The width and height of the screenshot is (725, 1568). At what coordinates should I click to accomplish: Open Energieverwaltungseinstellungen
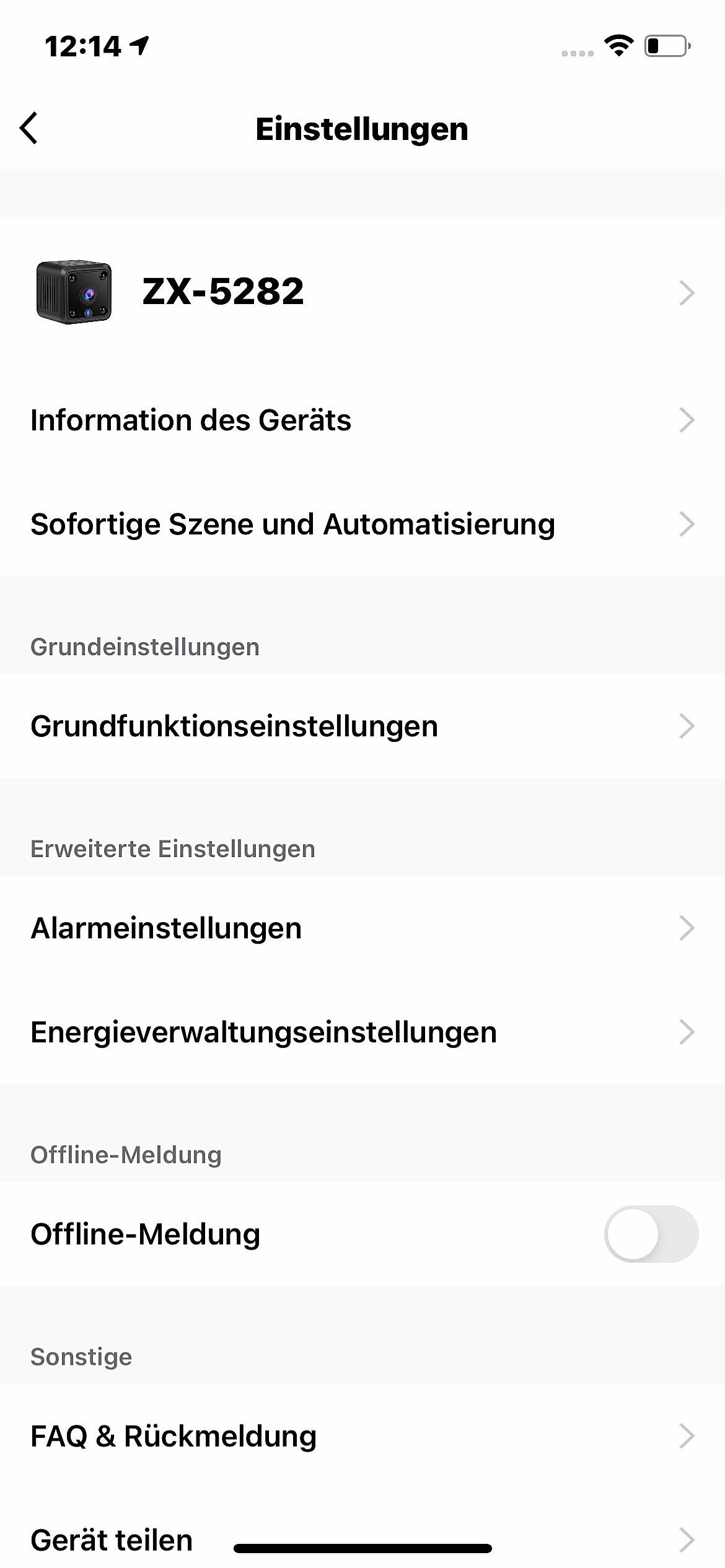pos(362,1032)
